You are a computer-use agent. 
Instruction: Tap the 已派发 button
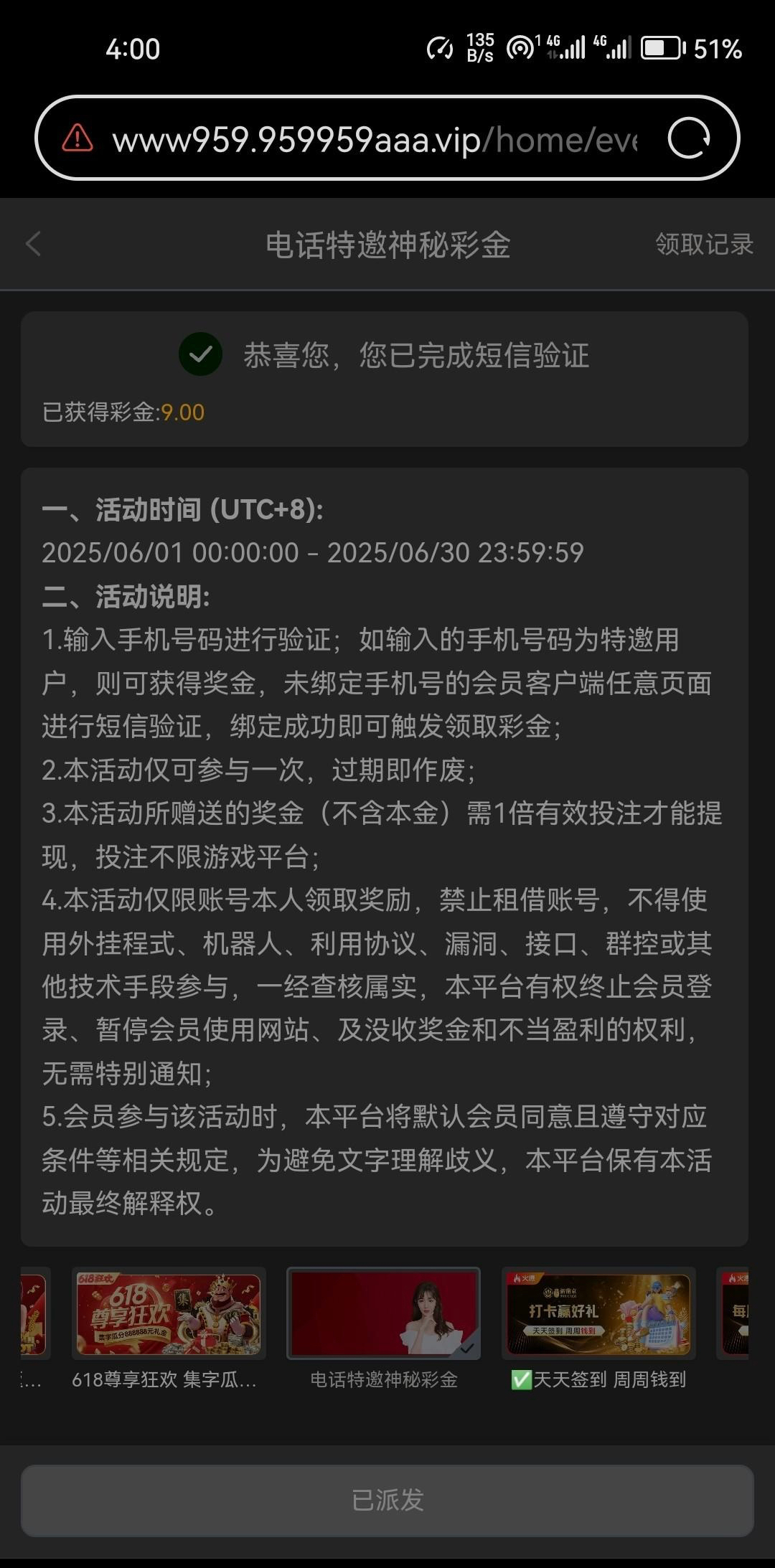coord(387,1500)
